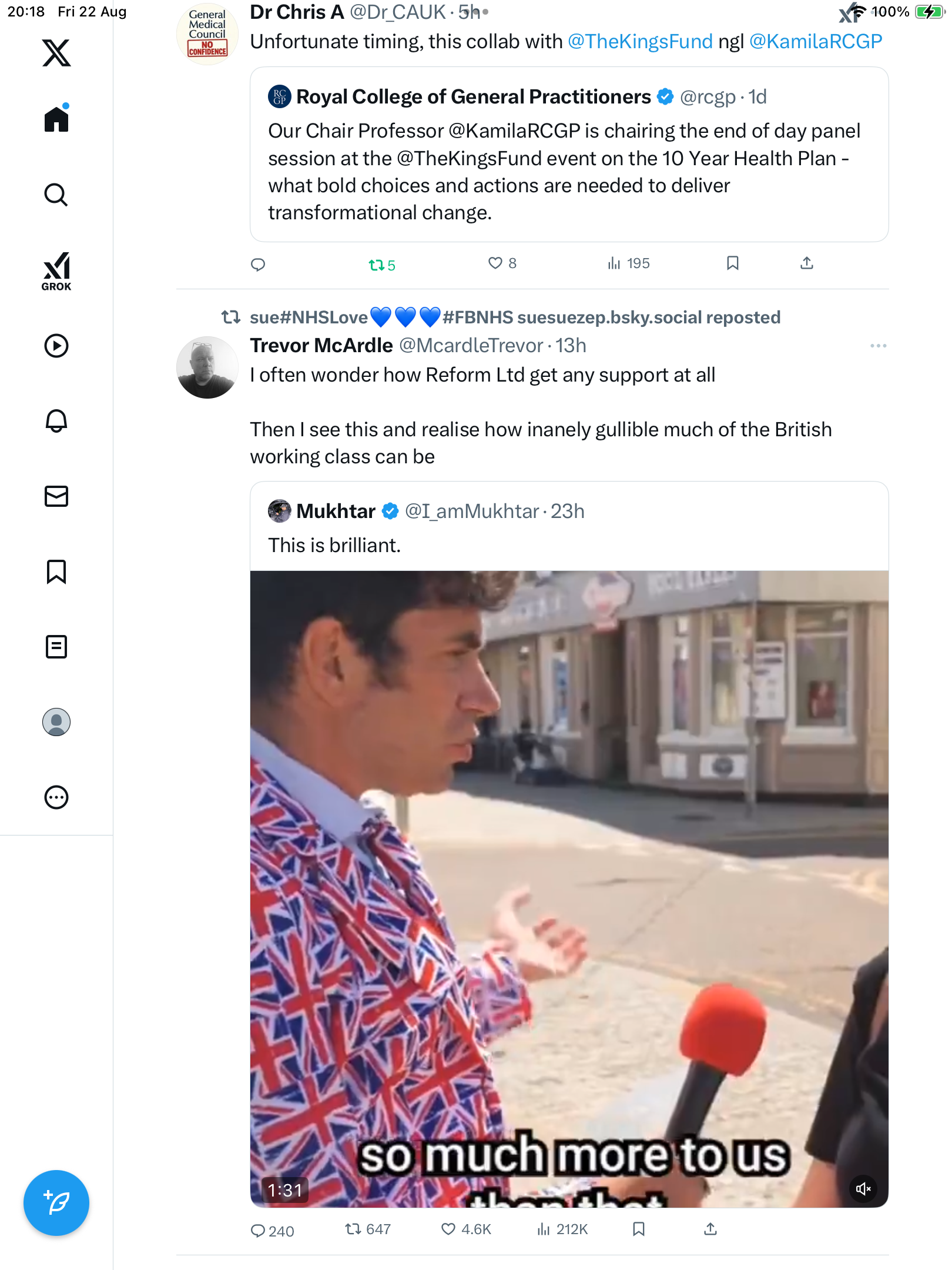The height and width of the screenshot is (1270, 952).
Task: Compose a new post
Action: click(56, 1203)
